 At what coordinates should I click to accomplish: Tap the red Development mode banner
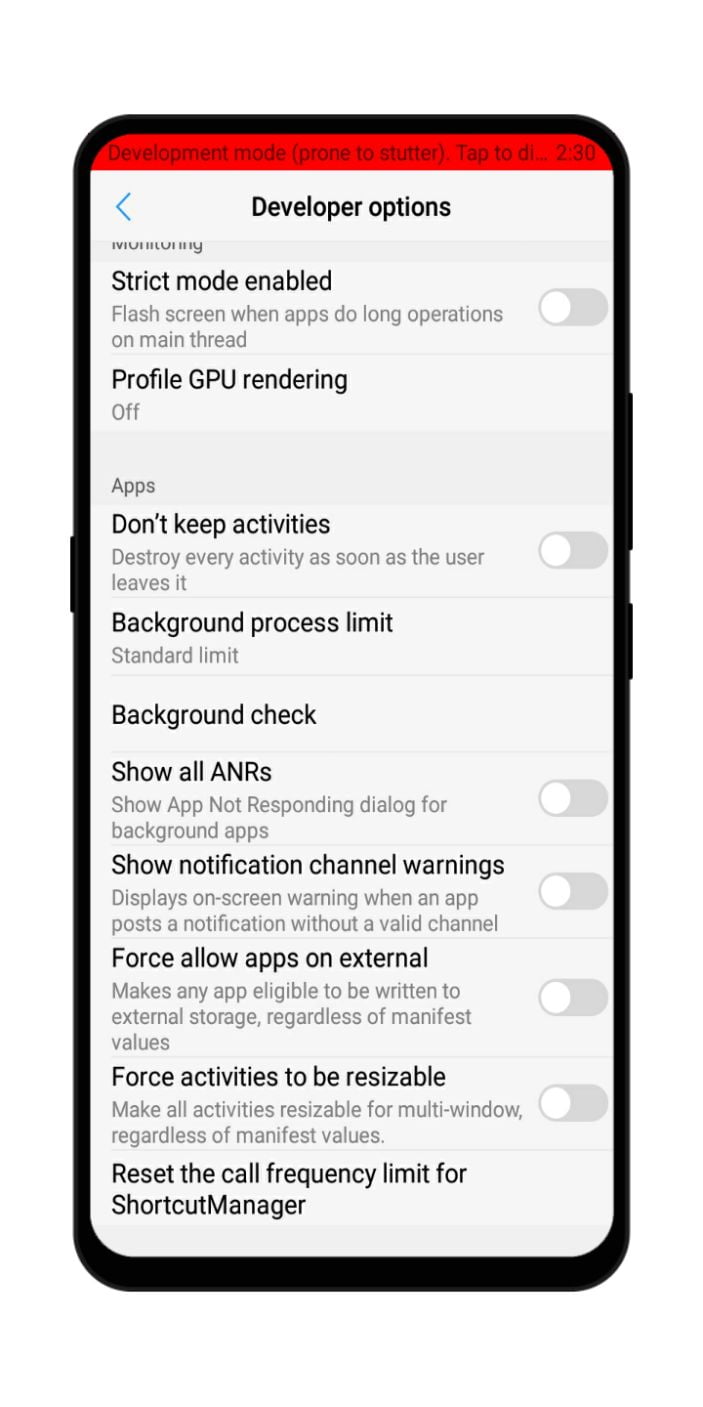click(351, 153)
